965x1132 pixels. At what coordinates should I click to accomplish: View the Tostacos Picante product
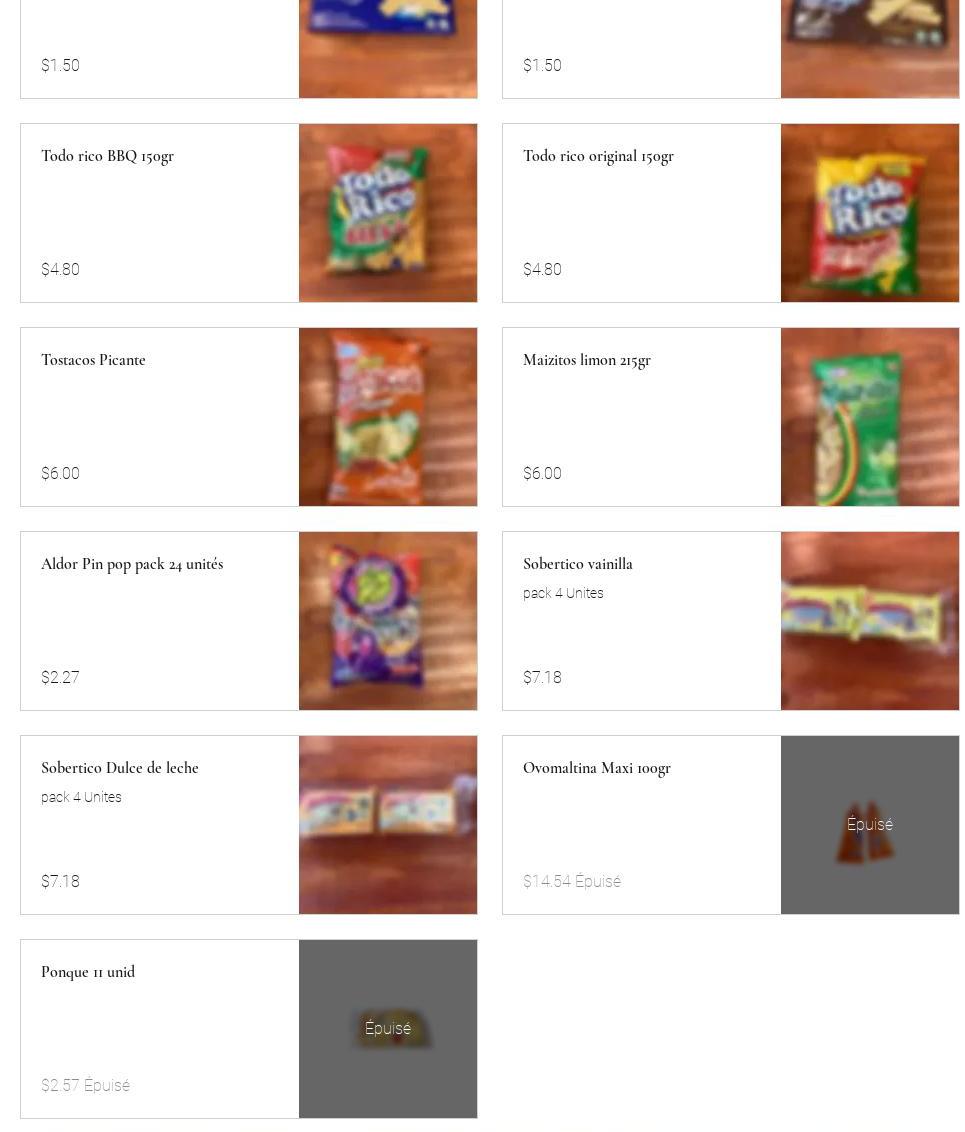click(x=93, y=360)
